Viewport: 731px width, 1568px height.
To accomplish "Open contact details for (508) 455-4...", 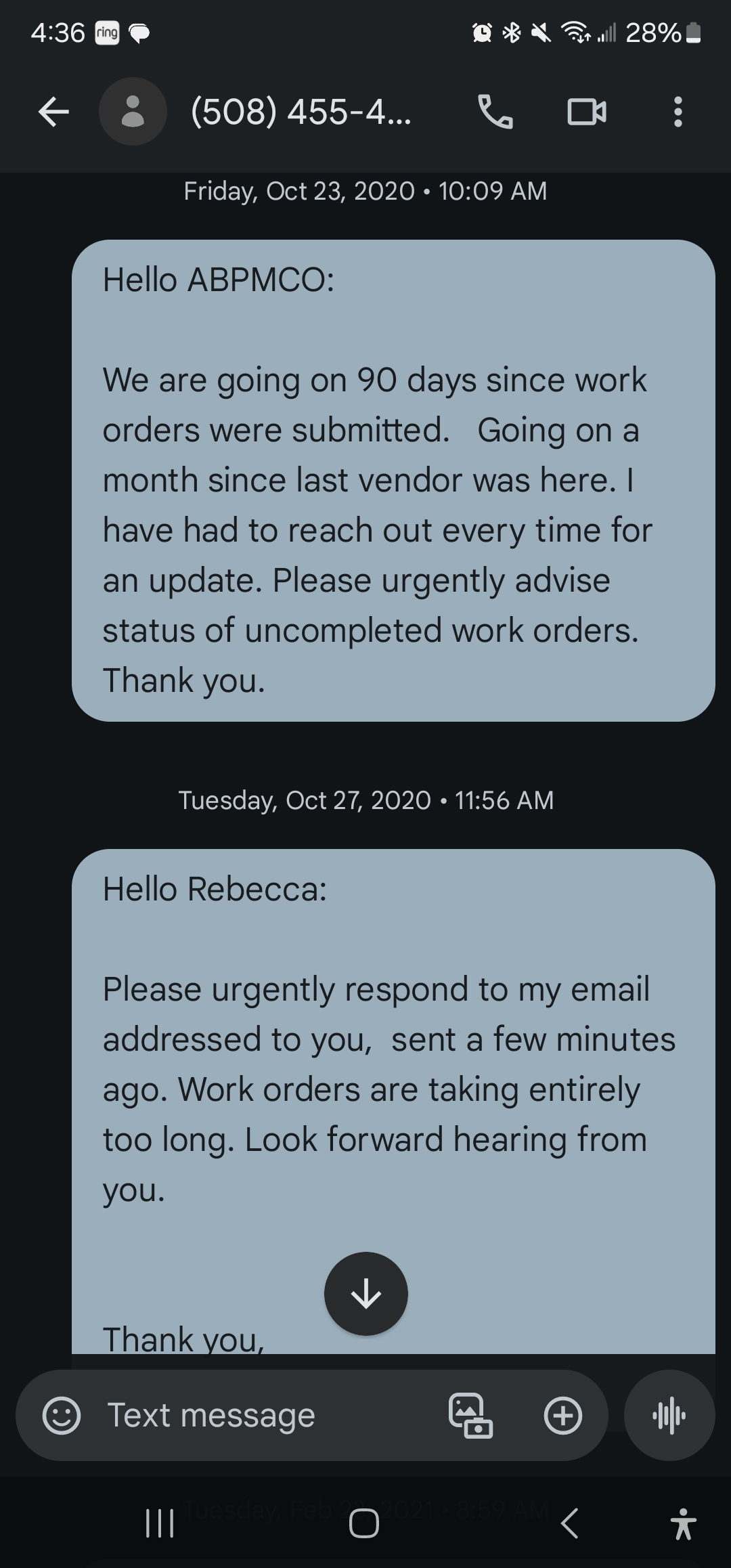I will pyautogui.click(x=301, y=112).
